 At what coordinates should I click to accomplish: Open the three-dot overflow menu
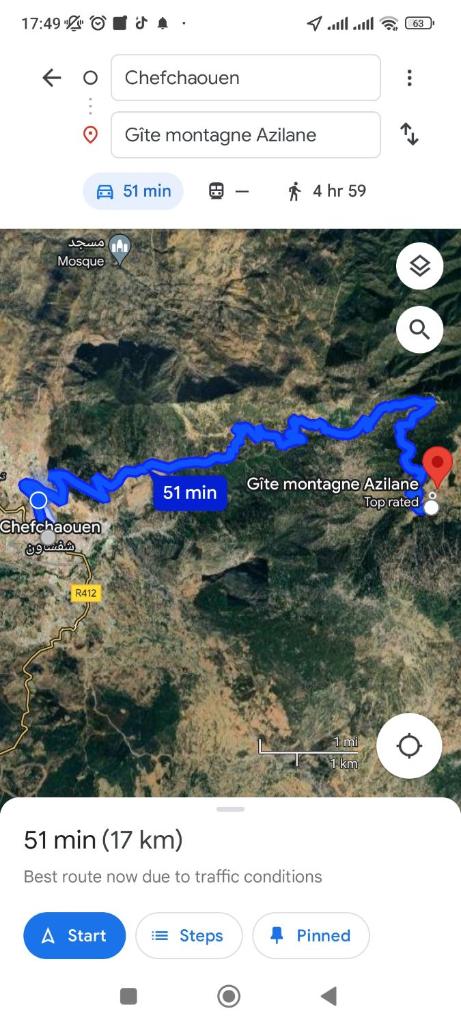click(409, 78)
